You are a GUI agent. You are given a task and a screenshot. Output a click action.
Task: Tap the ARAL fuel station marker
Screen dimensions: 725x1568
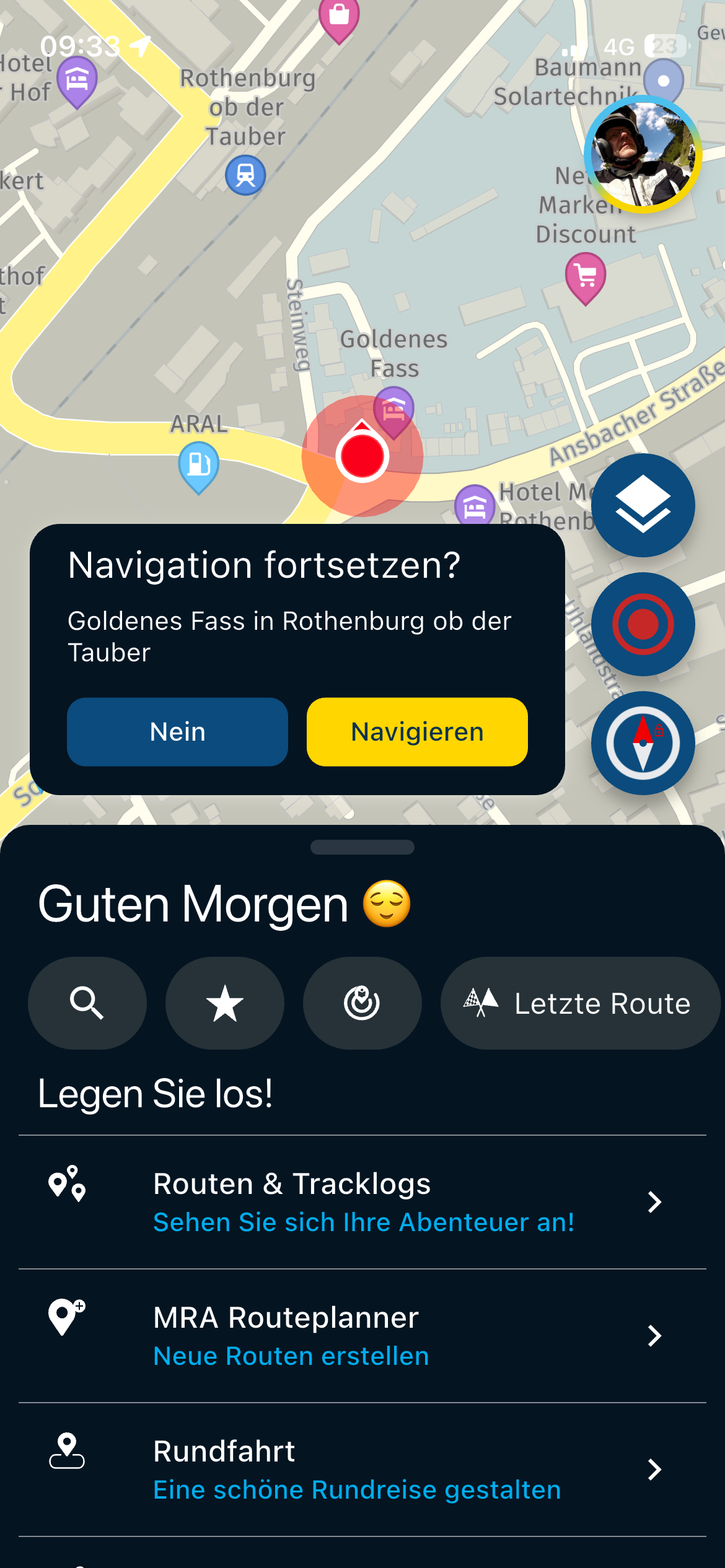[x=198, y=464]
